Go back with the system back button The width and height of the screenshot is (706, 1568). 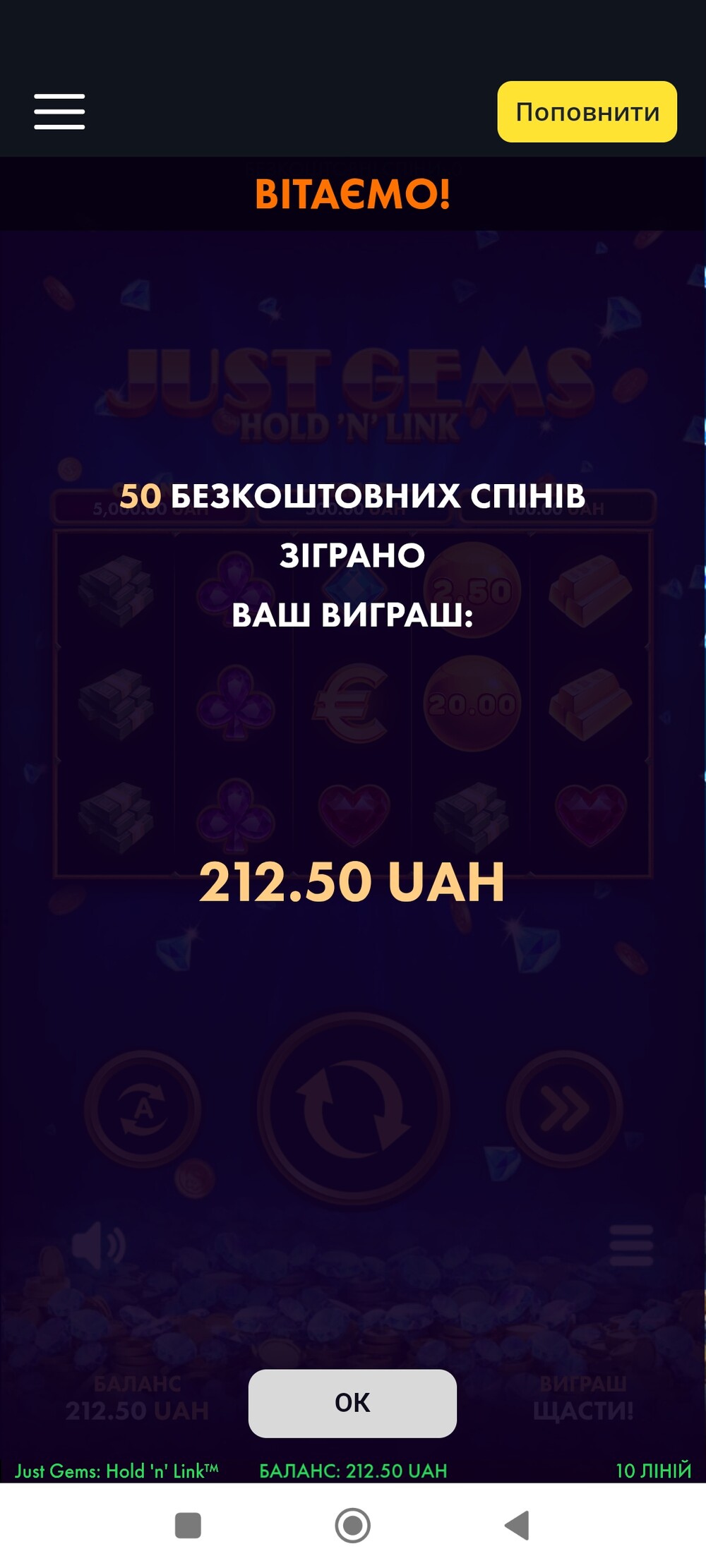click(x=517, y=1525)
